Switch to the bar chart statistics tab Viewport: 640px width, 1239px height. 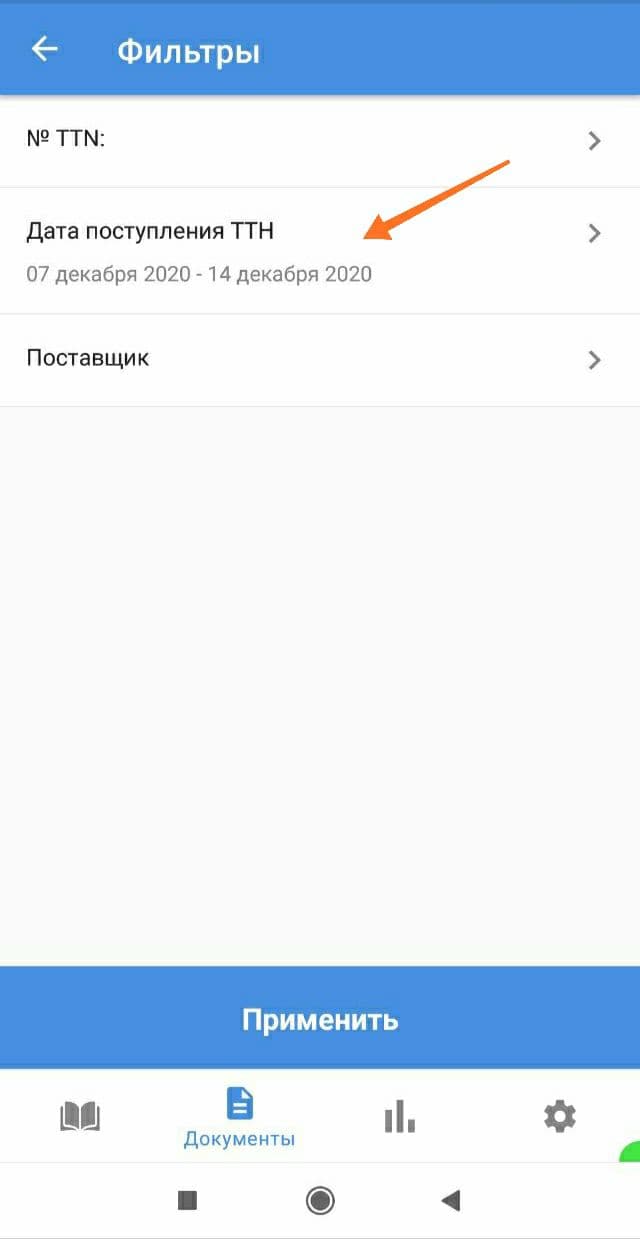[399, 1116]
